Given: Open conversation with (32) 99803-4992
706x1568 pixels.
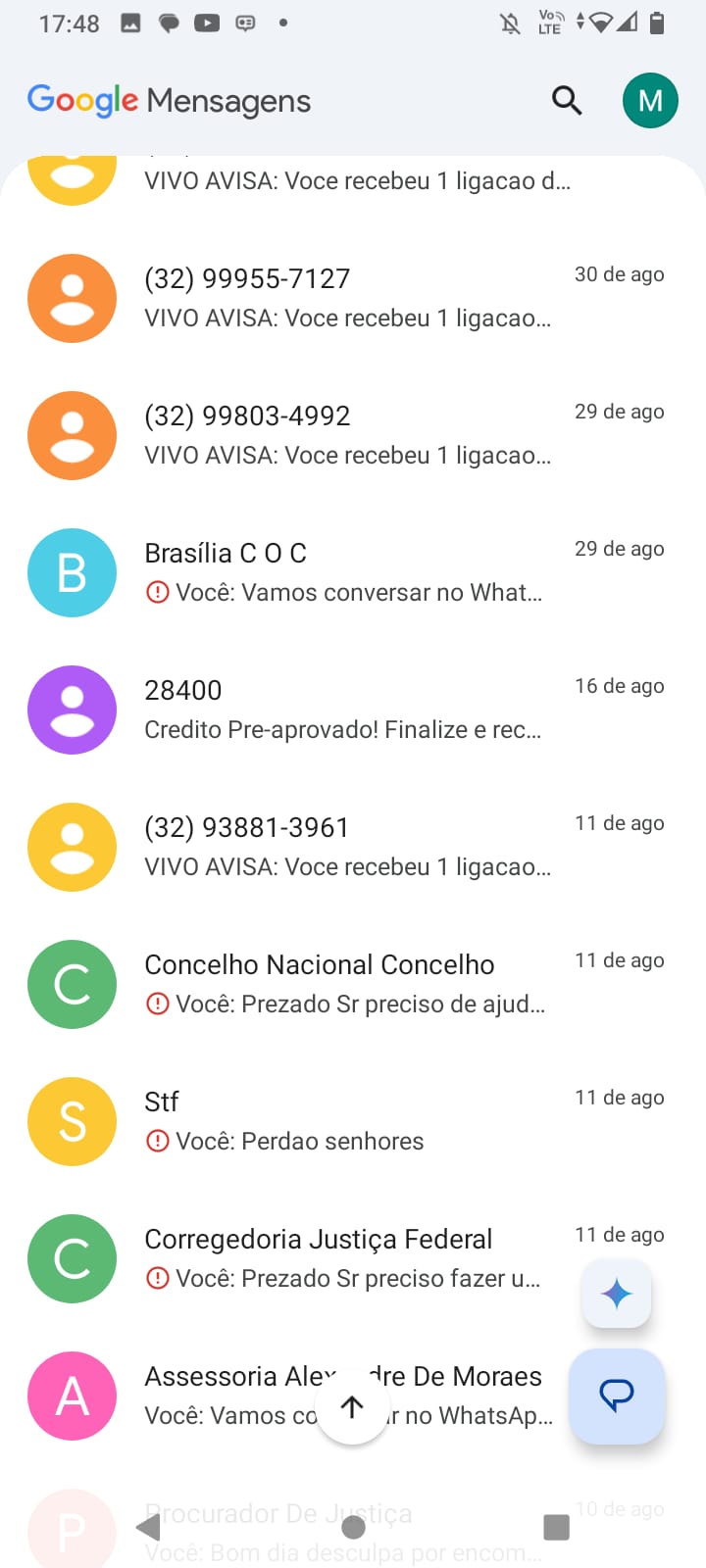Looking at the screenshot, I should (347, 435).
